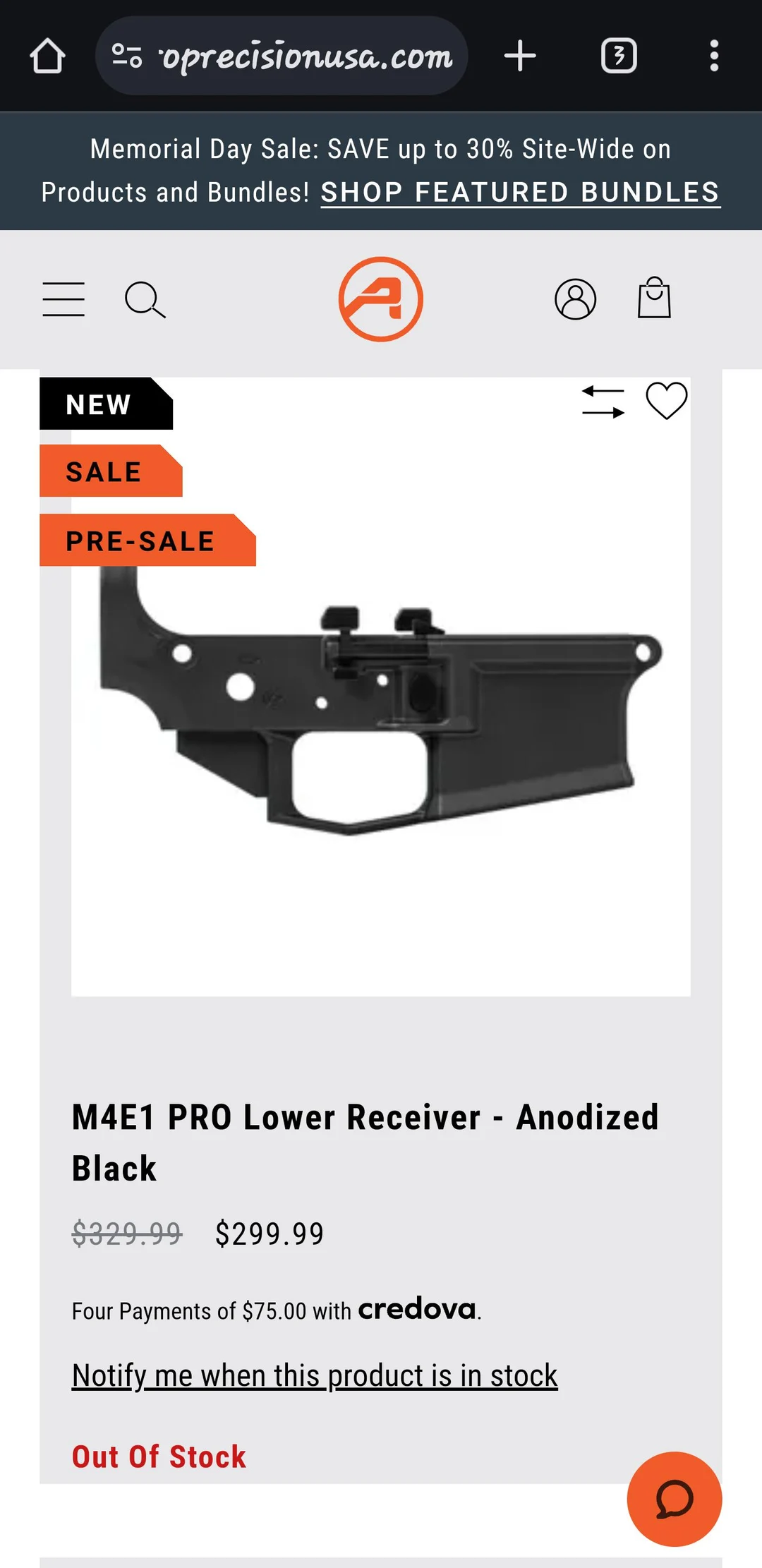
Task: Open the browser tab switcher
Action: click(x=620, y=55)
